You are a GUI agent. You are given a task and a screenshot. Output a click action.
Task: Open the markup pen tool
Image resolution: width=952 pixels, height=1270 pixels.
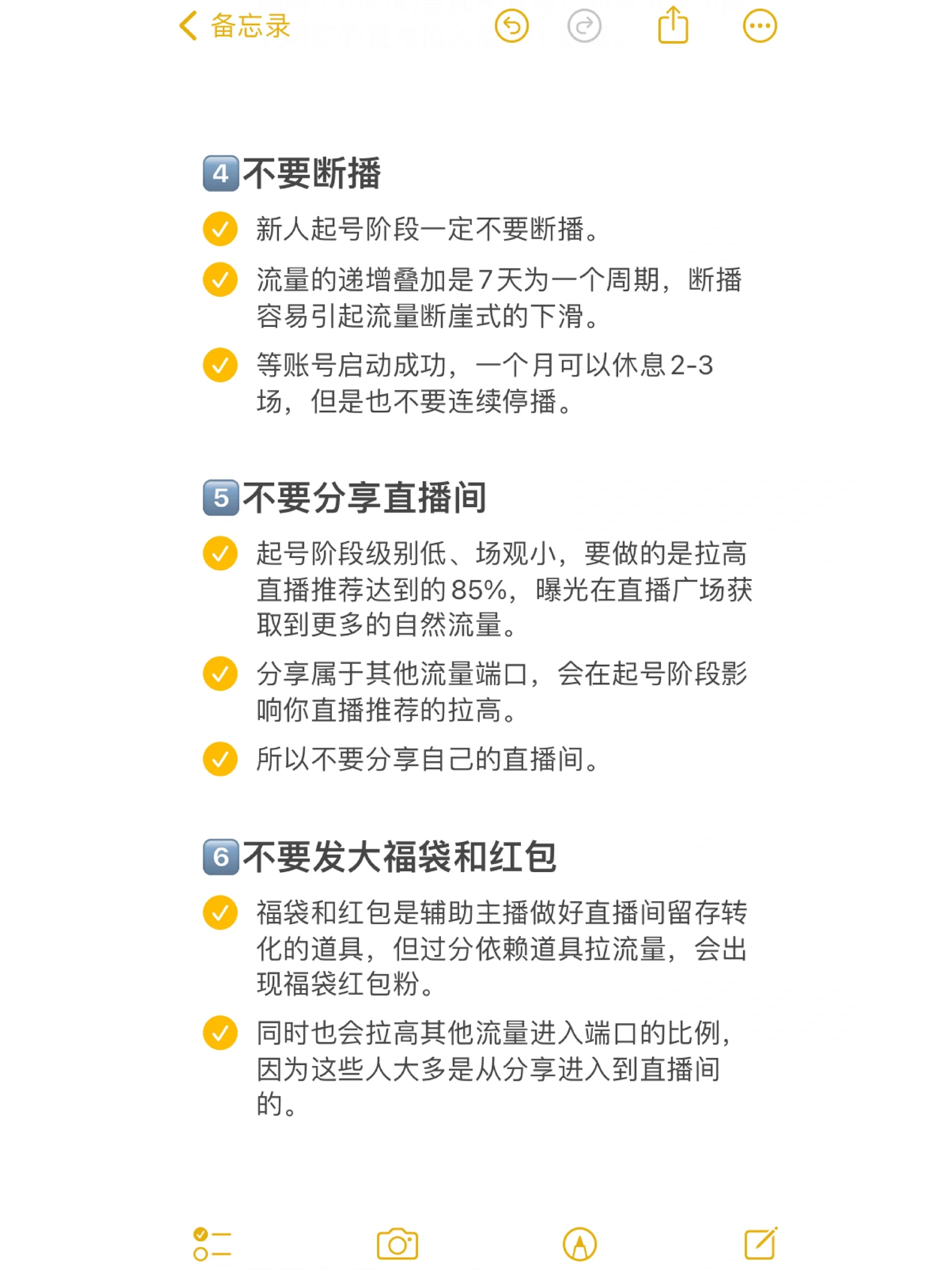pos(580,1244)
